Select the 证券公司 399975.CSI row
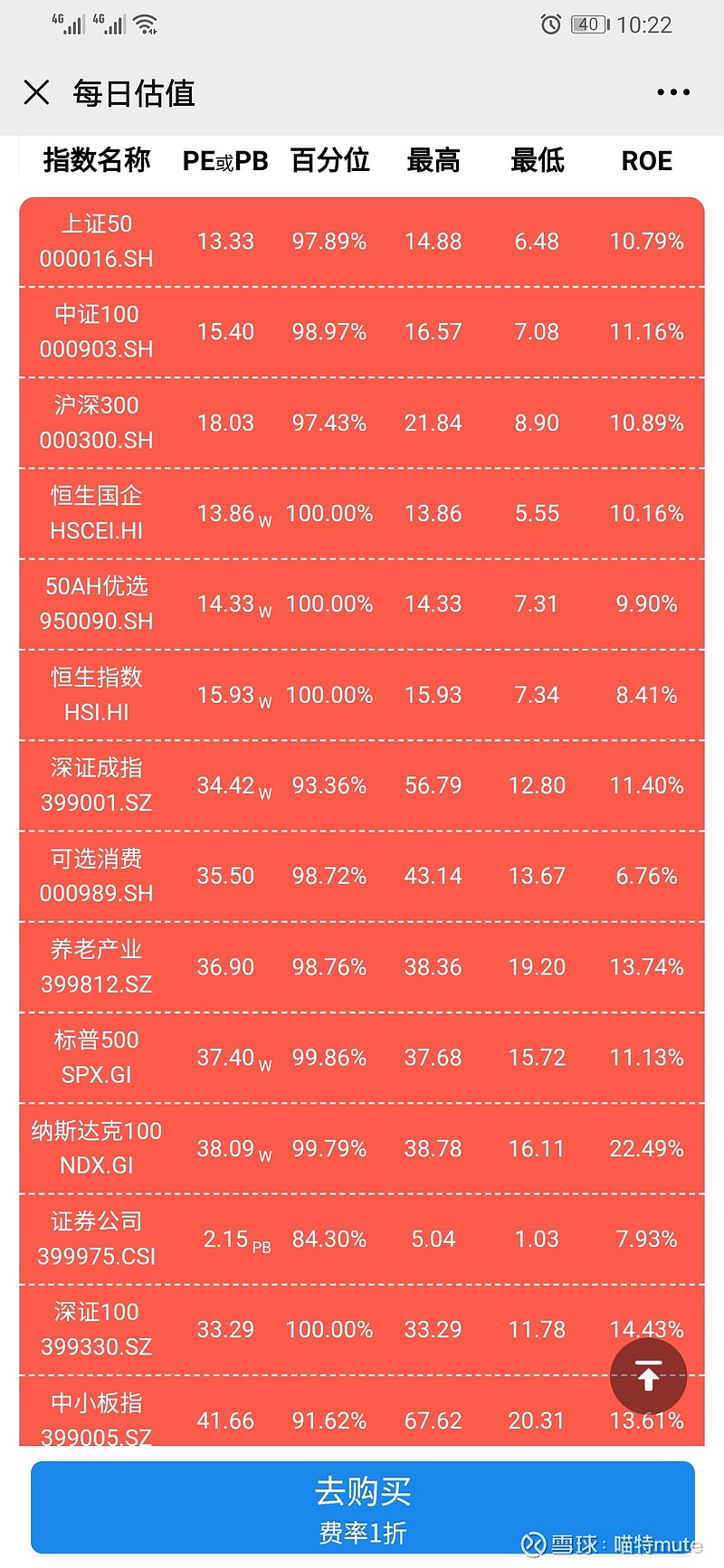The height and width of the screenshot is (1568, 724). (x=362, y=1238)
